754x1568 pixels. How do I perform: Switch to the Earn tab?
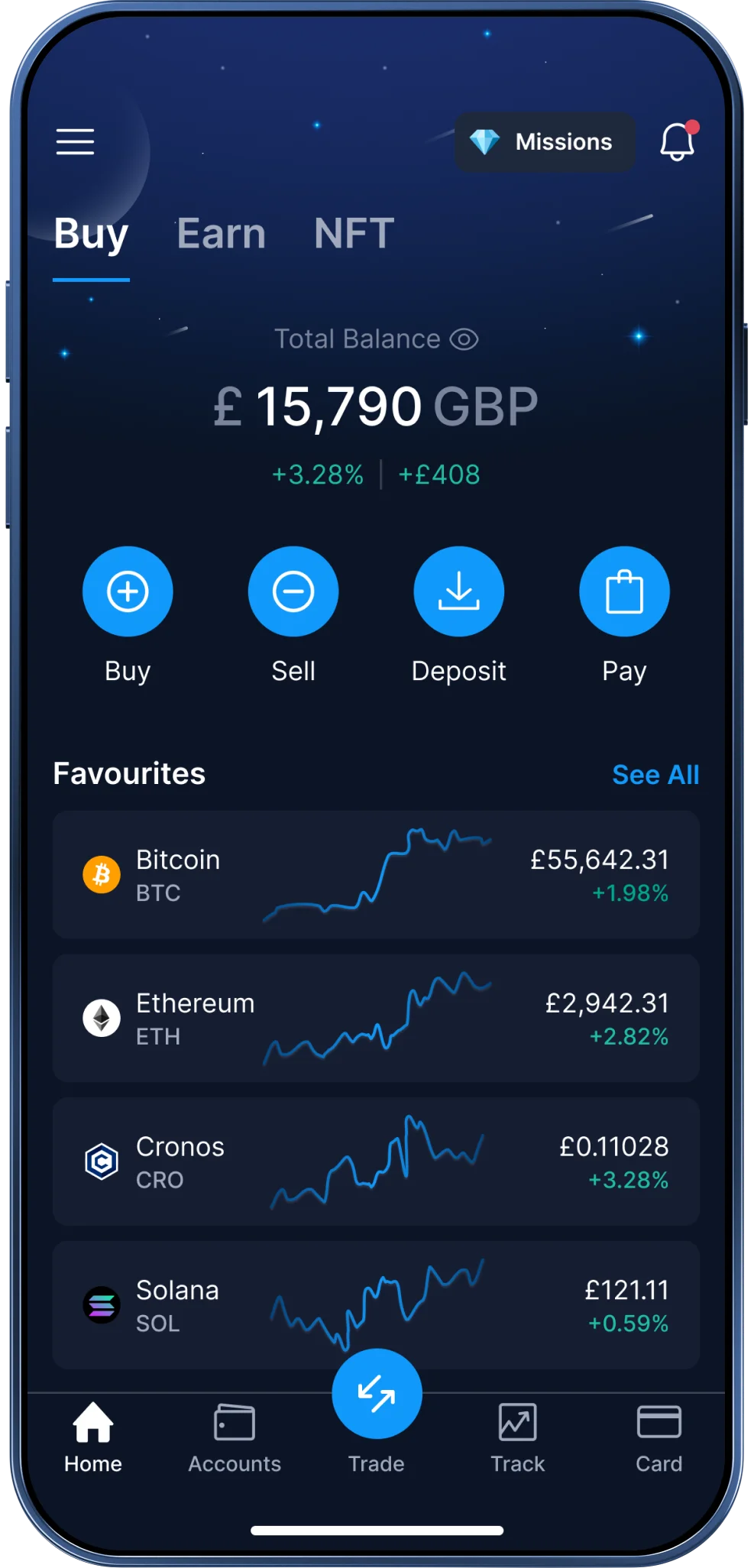pyautogui.click(x=221, y=233)
